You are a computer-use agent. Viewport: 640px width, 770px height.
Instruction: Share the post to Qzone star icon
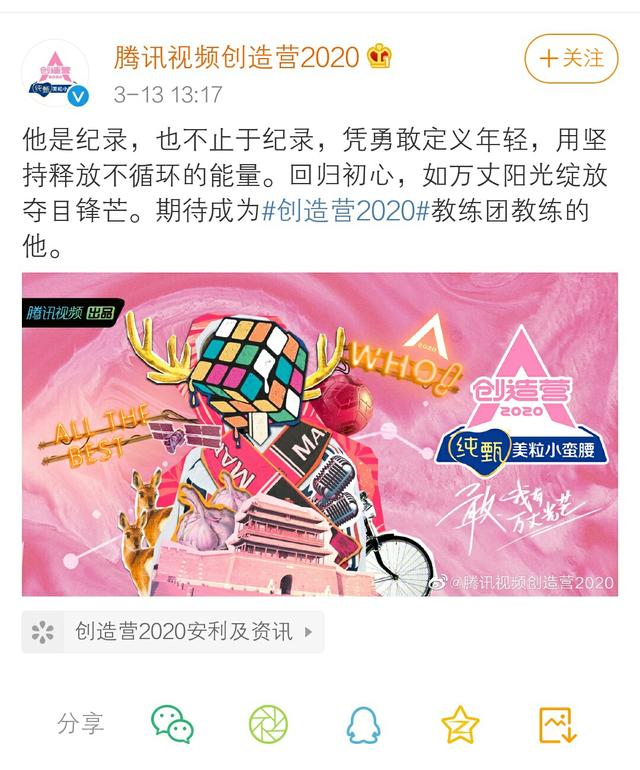pyautogui.click(x=460, y=724)
